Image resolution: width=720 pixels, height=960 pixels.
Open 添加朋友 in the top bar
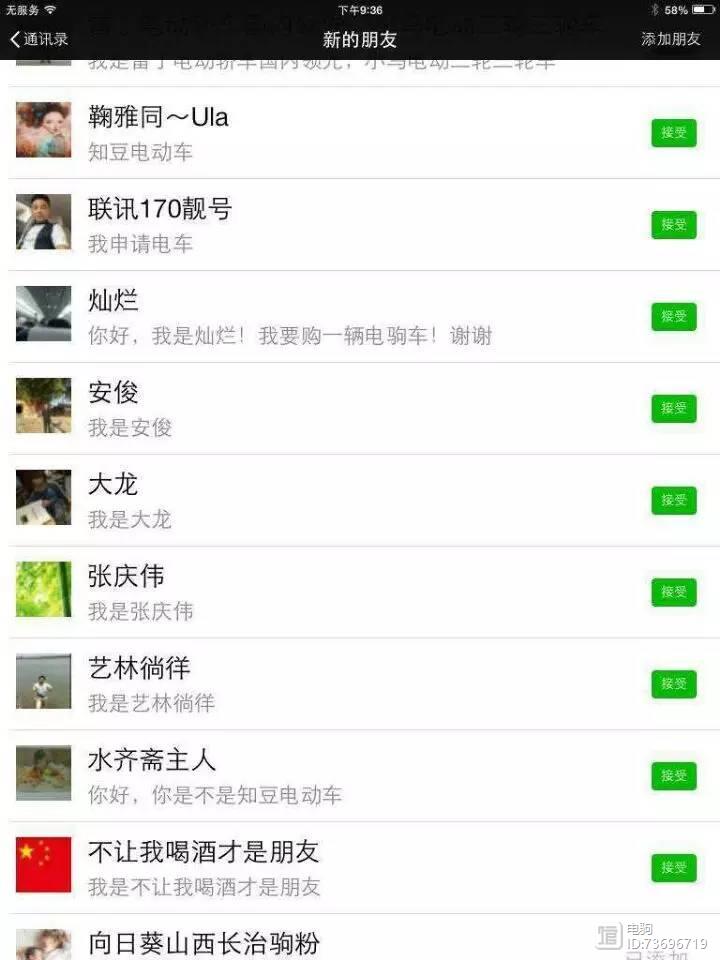(670, 40)
